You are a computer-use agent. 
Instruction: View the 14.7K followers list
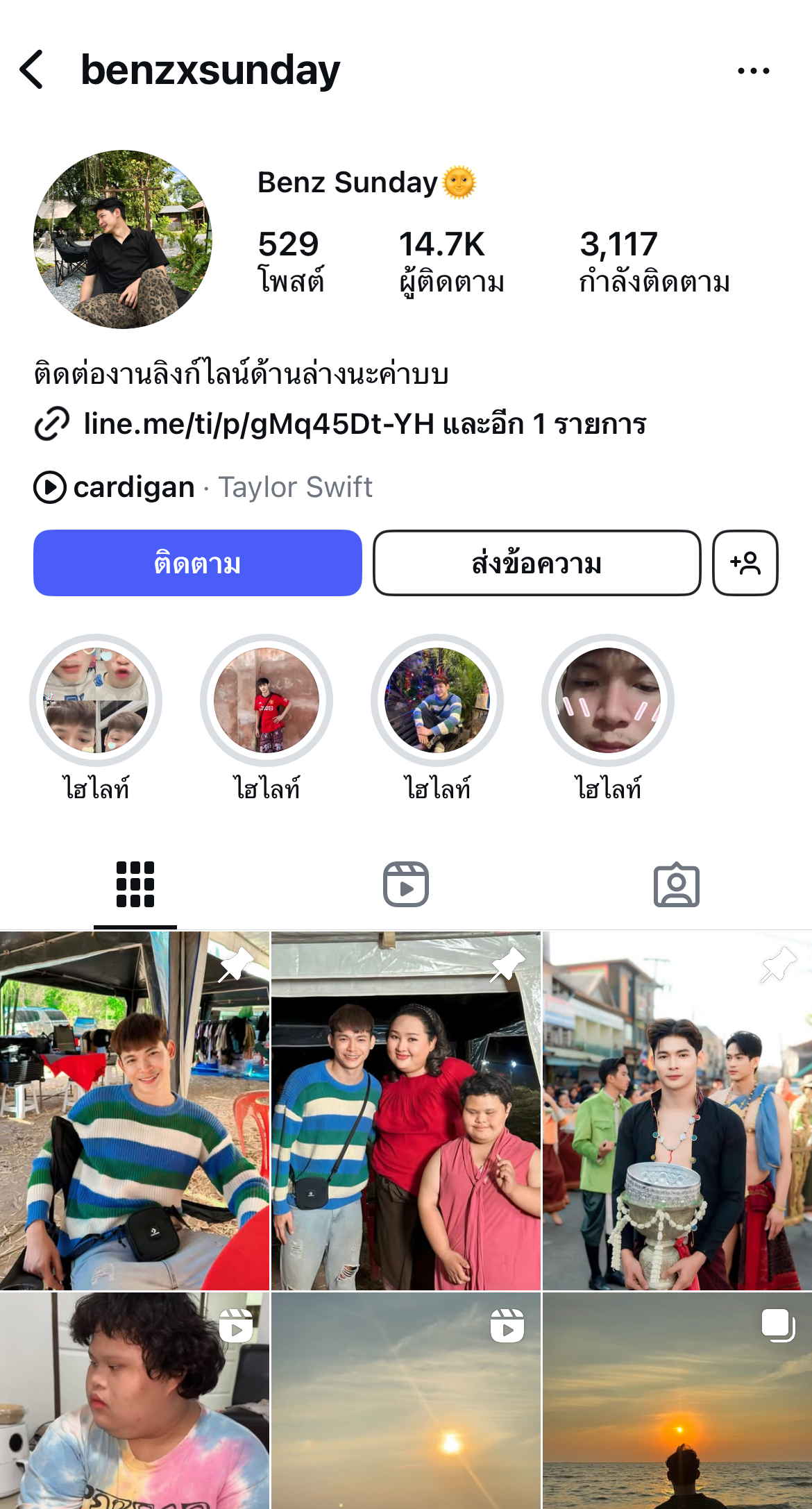tap(451, 262)
